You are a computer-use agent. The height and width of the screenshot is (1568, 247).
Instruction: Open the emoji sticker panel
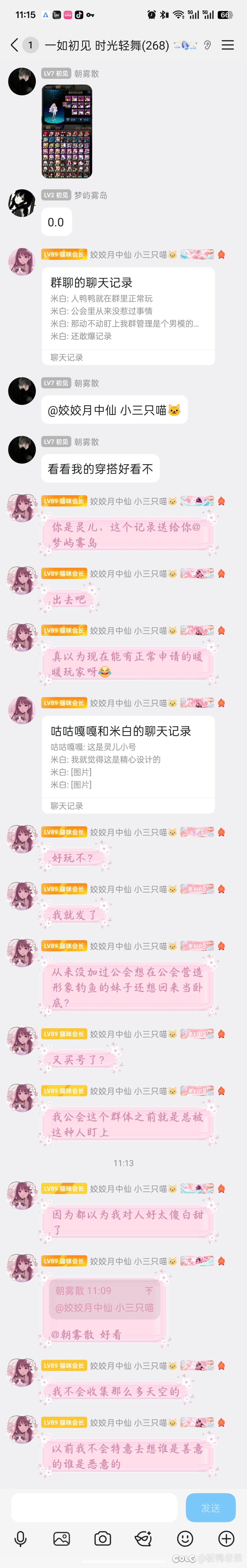point(185,1539)
